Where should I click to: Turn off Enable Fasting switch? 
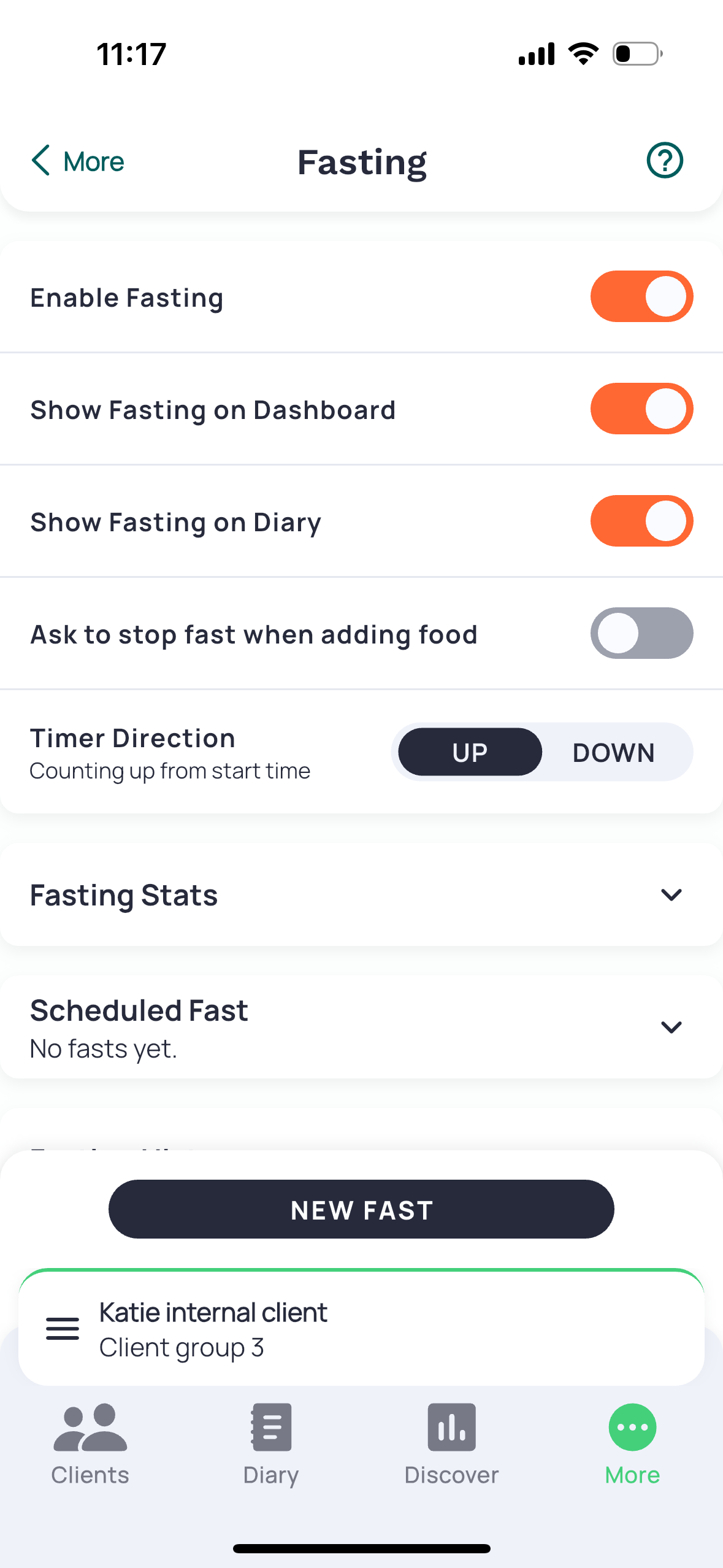(641, 297)
